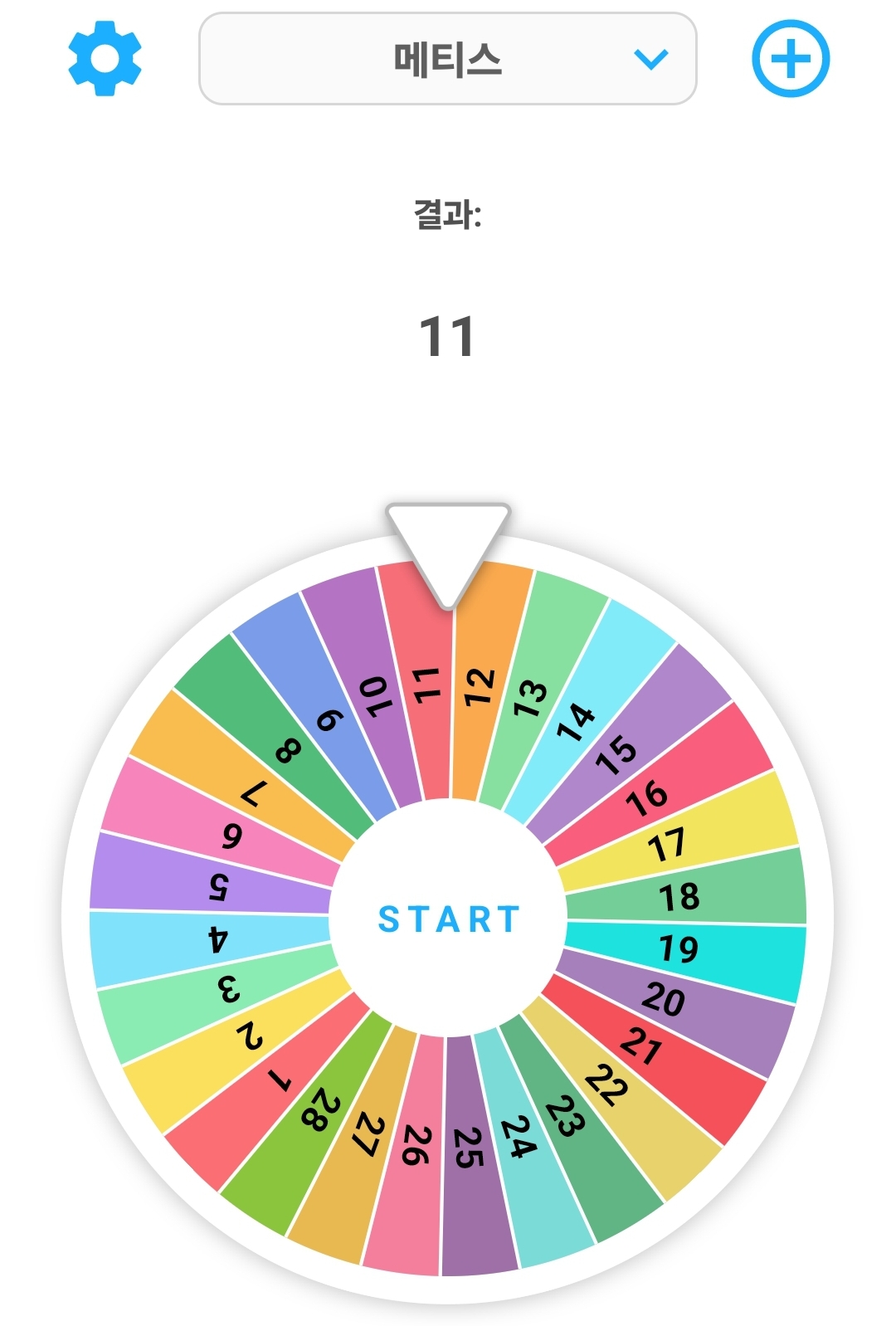
Task: Add a new wheel with plus icon
Action: (790, 59)
